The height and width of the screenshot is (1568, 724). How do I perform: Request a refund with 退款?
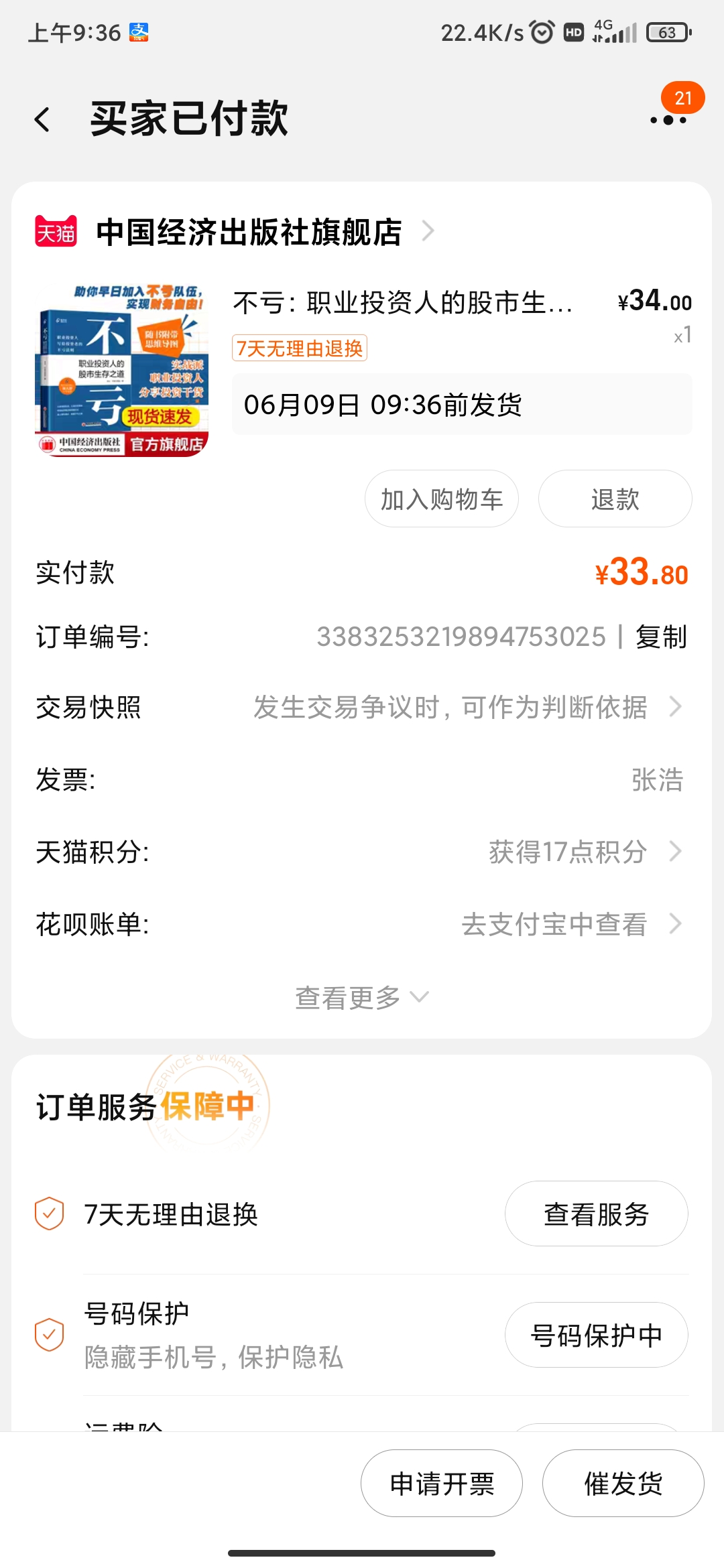(x=615, y=499)
